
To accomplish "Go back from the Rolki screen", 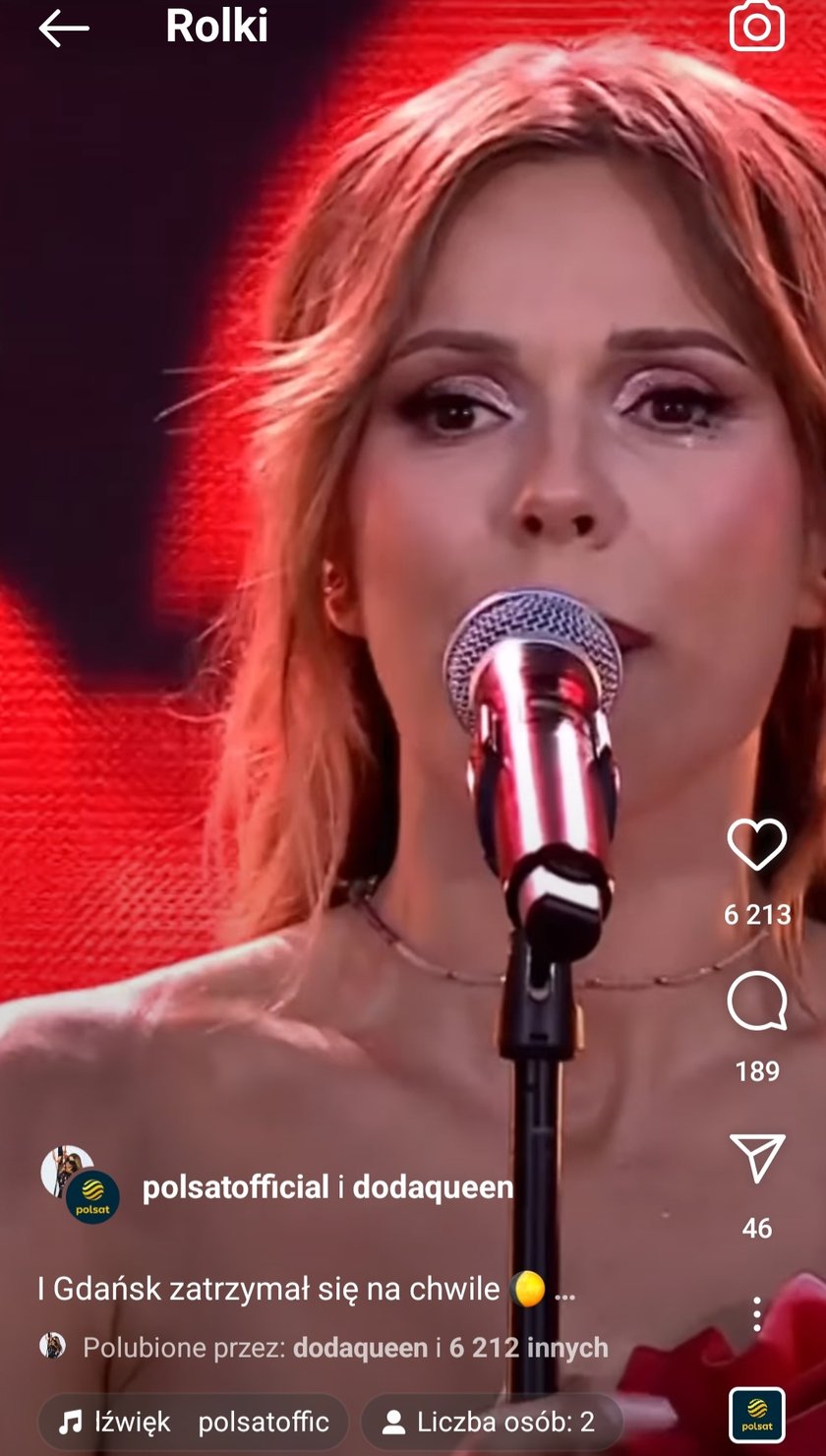I will 64,29.
